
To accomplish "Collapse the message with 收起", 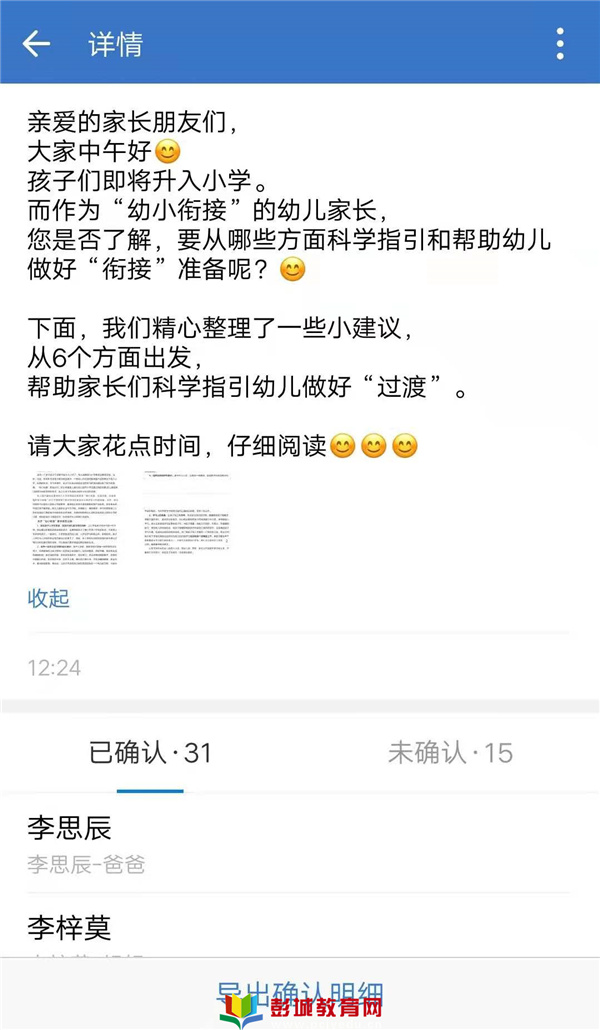I will [x=48, y=598].
